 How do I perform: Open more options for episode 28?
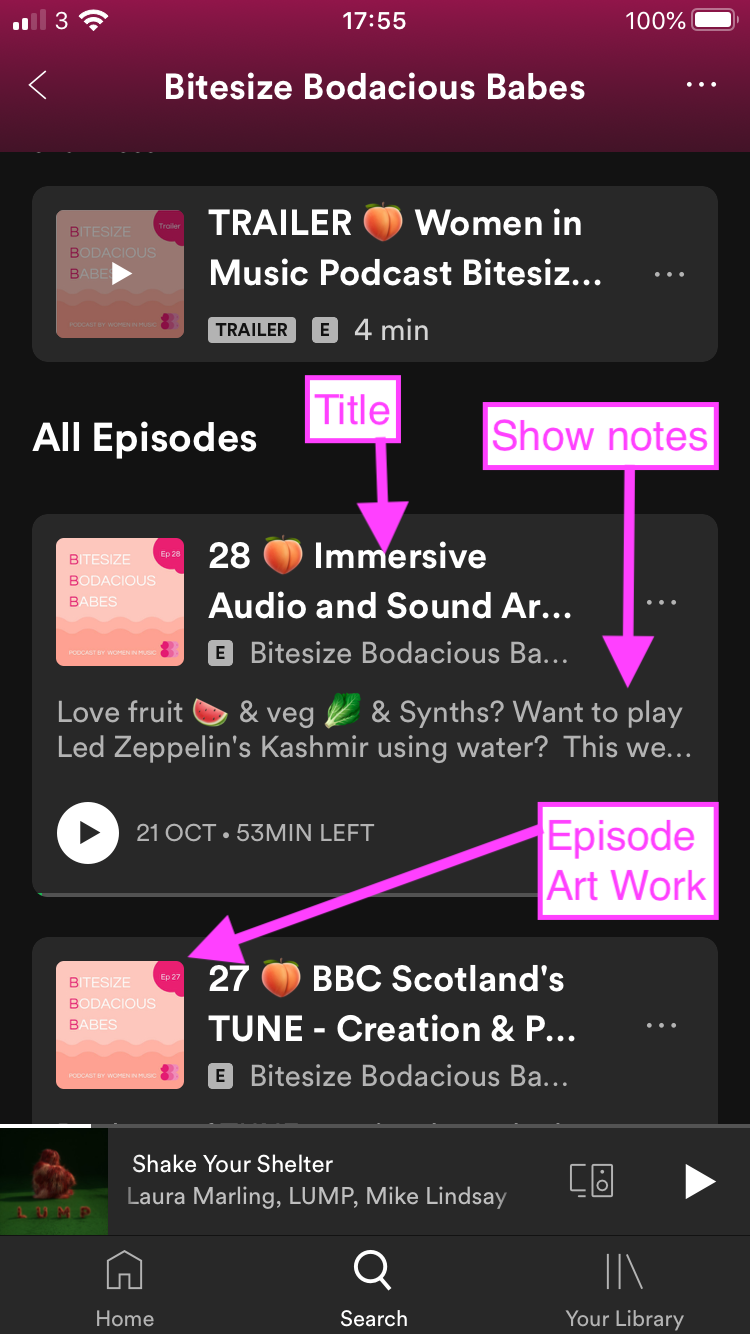tap(661, 603)
